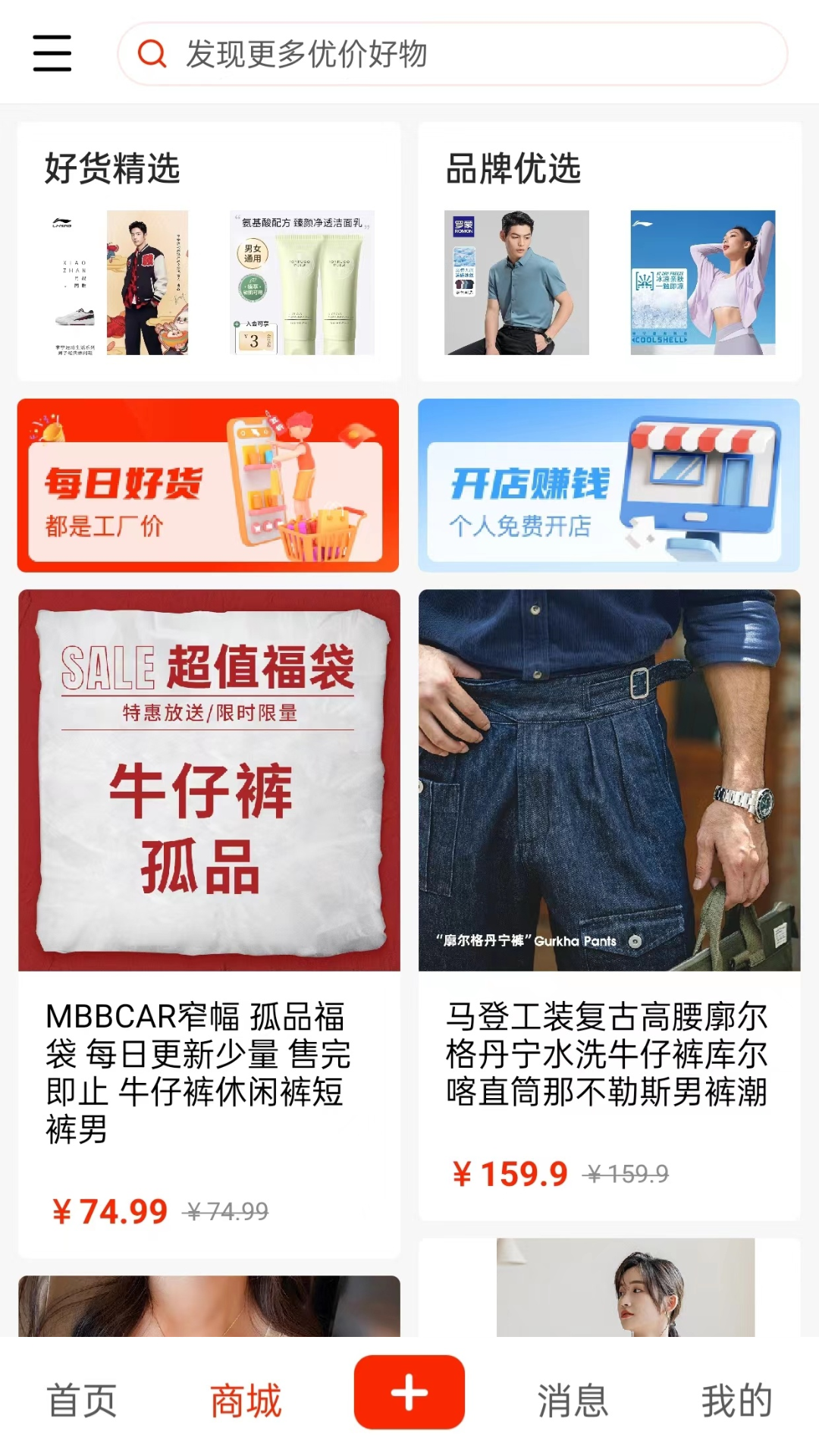Go to the 消息 tab
This screenshot has width=819, height=1456.
(573, 1400)
